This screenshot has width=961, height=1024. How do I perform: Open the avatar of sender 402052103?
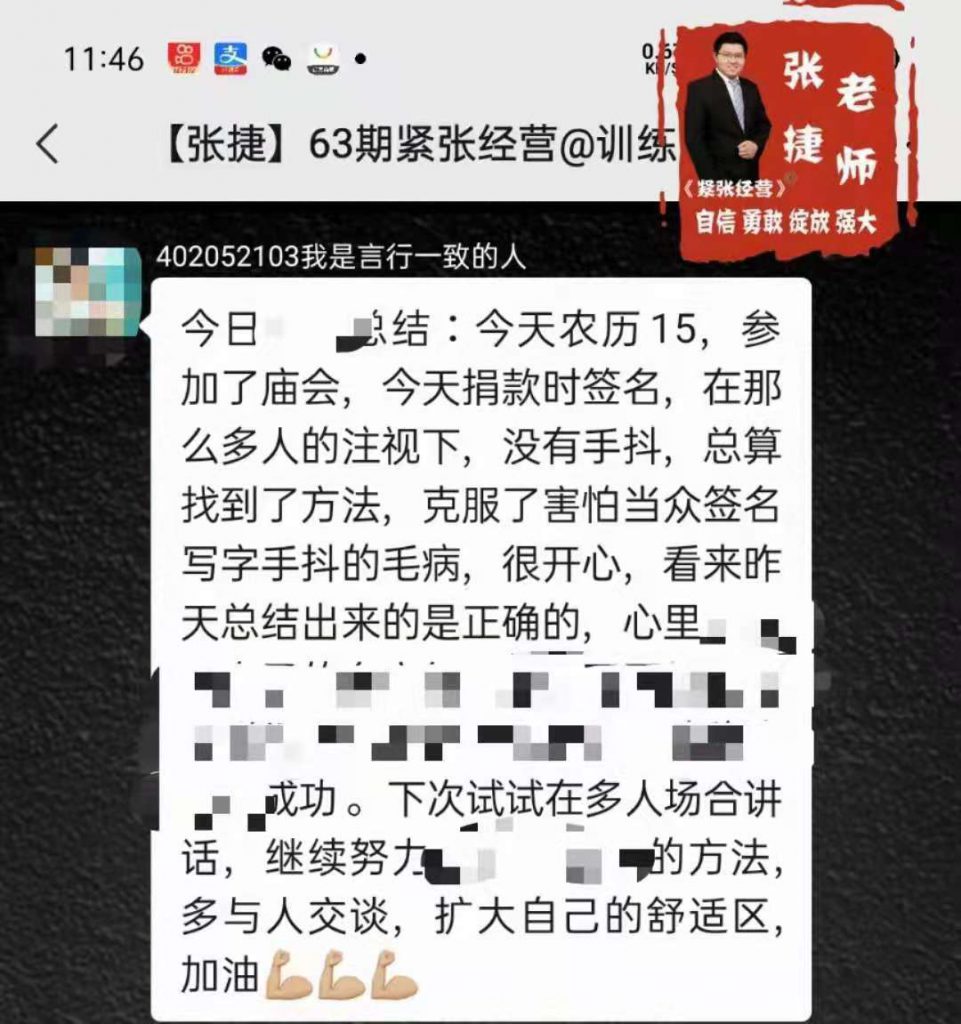87,290
